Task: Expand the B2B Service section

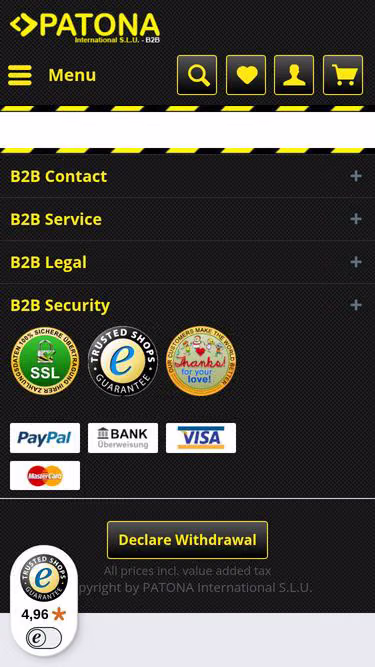Action: coord(188,219)
